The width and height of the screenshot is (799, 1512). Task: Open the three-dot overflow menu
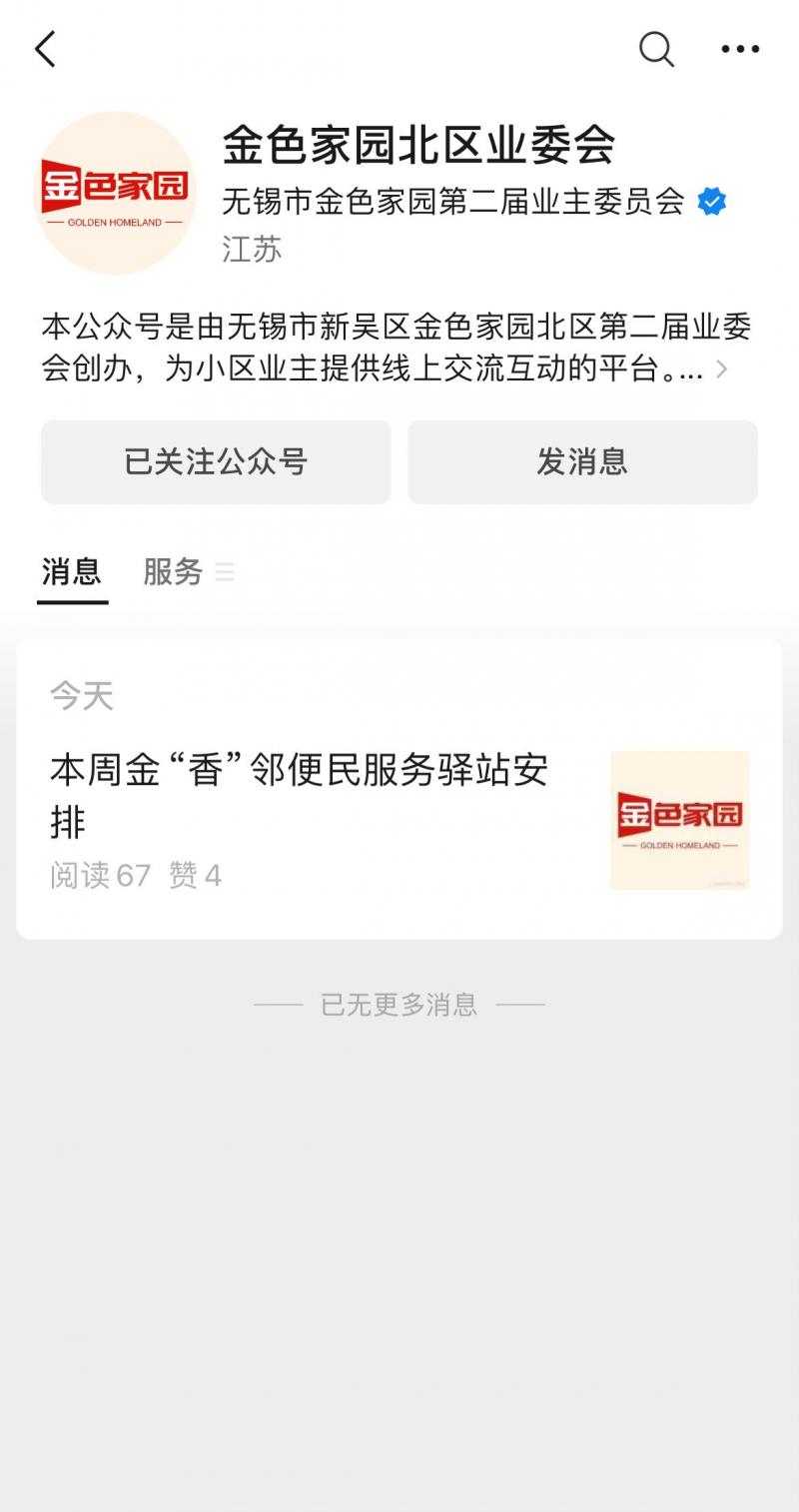tap(740, 49)
